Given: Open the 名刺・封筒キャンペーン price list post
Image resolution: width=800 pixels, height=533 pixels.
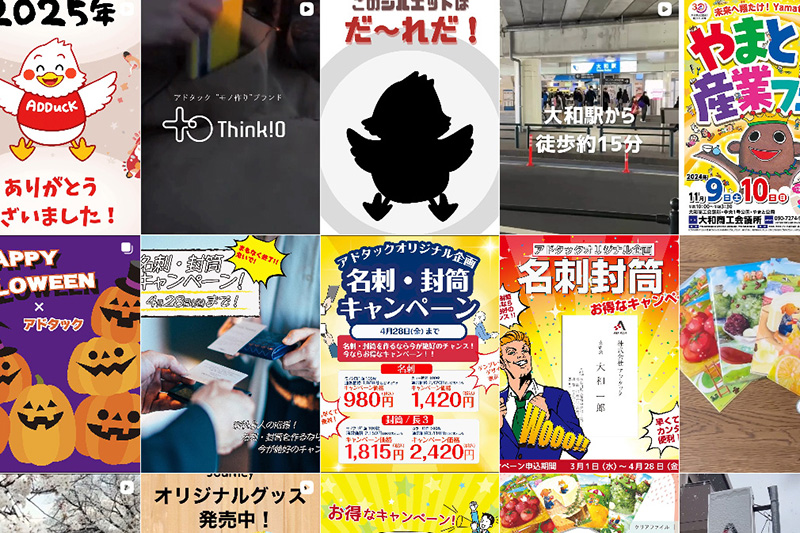Looking at the screenshot, I should click(409, 353).
